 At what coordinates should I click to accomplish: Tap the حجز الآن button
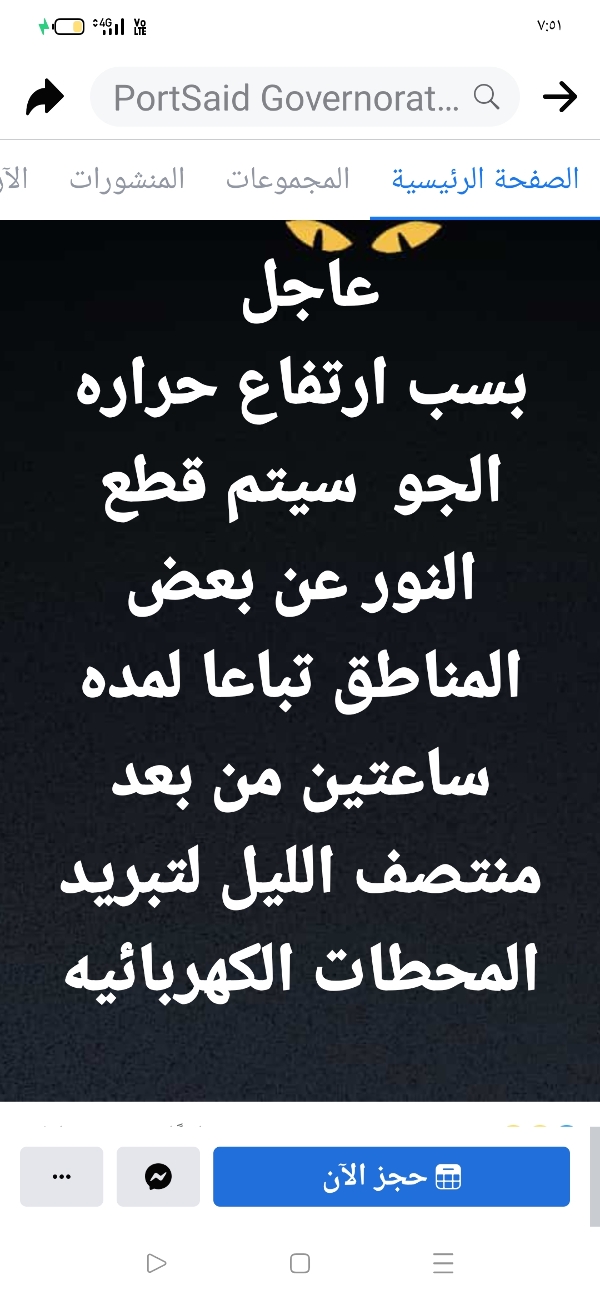[391, 1177]
